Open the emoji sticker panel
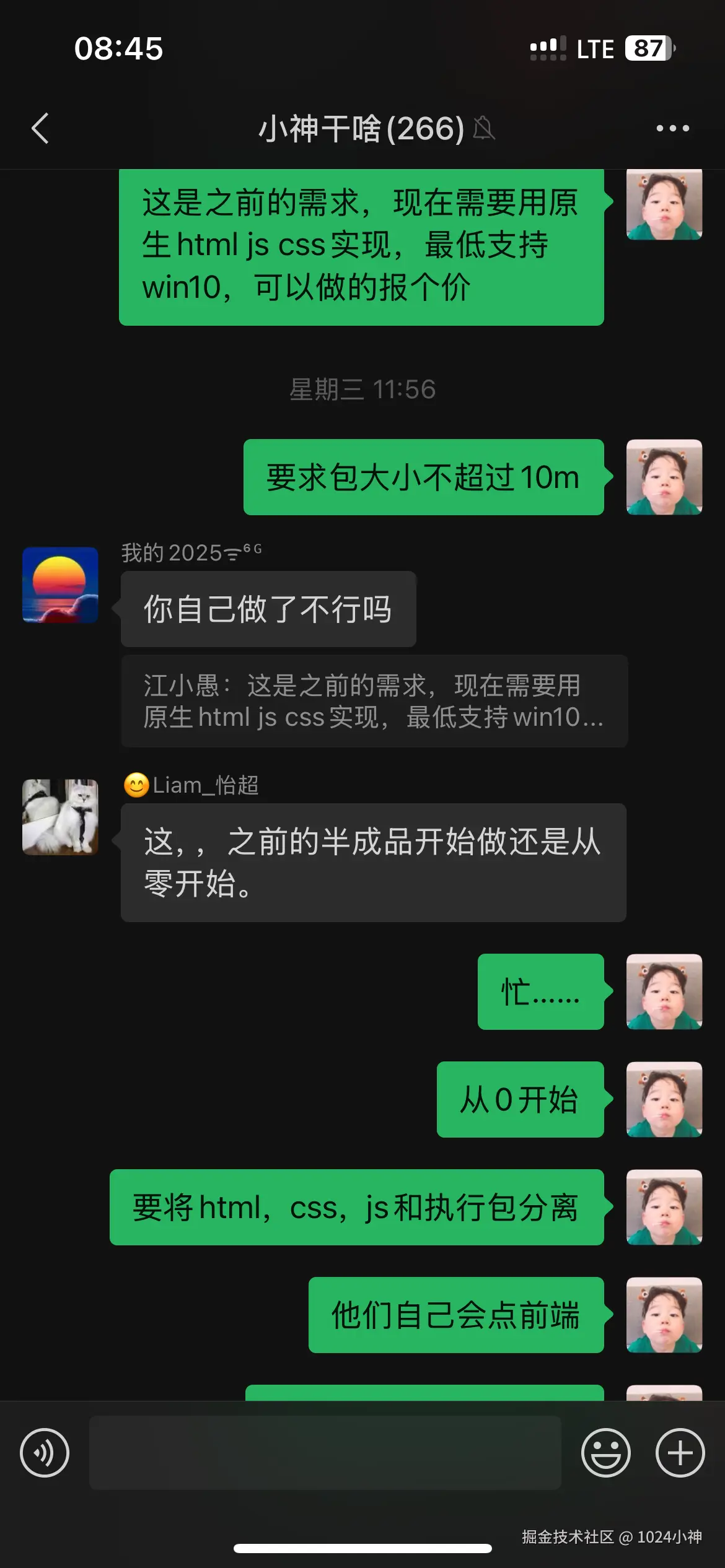Image resolution: width=725 pixels, height=1568 pixels. pyautogui.click(x=605, y=1452)
